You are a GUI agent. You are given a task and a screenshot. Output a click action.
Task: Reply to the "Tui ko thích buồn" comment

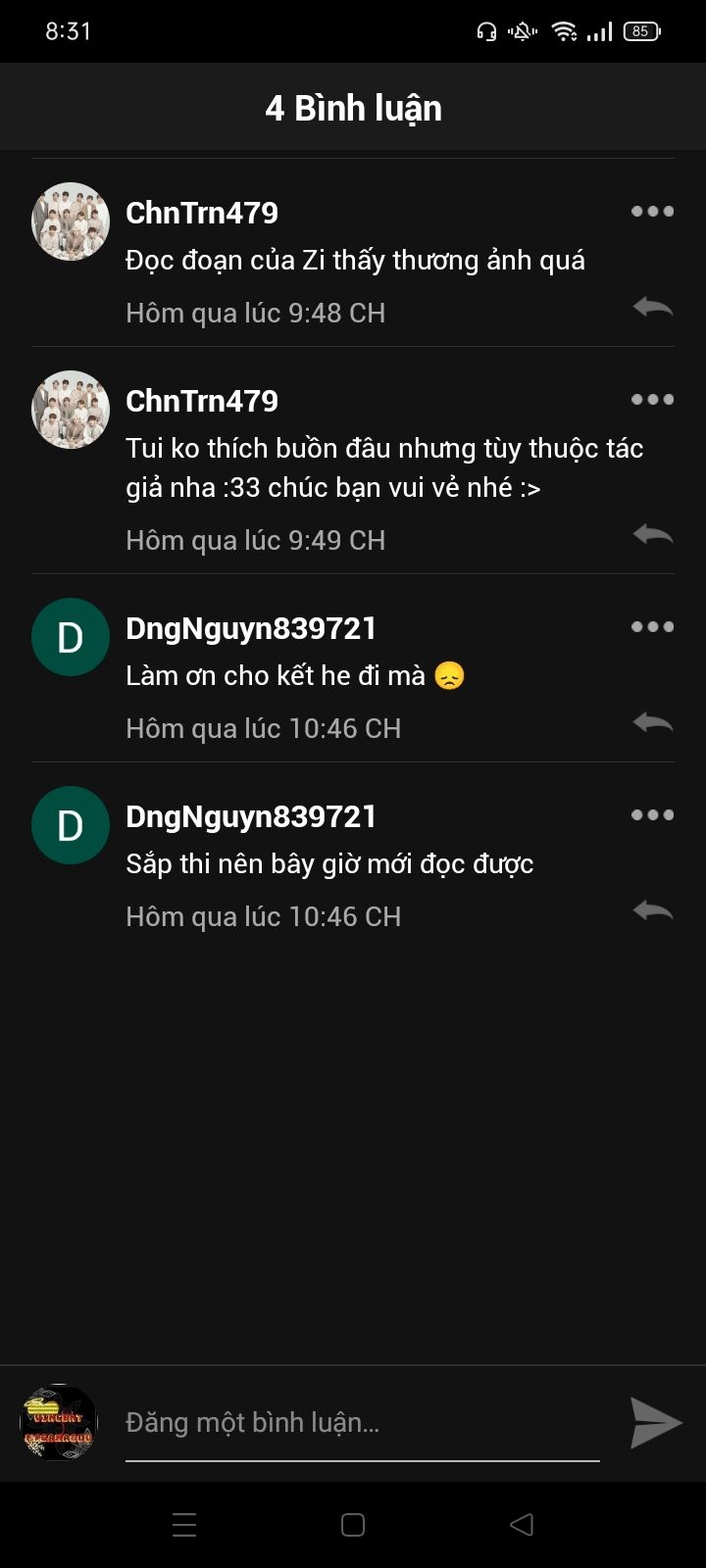[652, 535]
